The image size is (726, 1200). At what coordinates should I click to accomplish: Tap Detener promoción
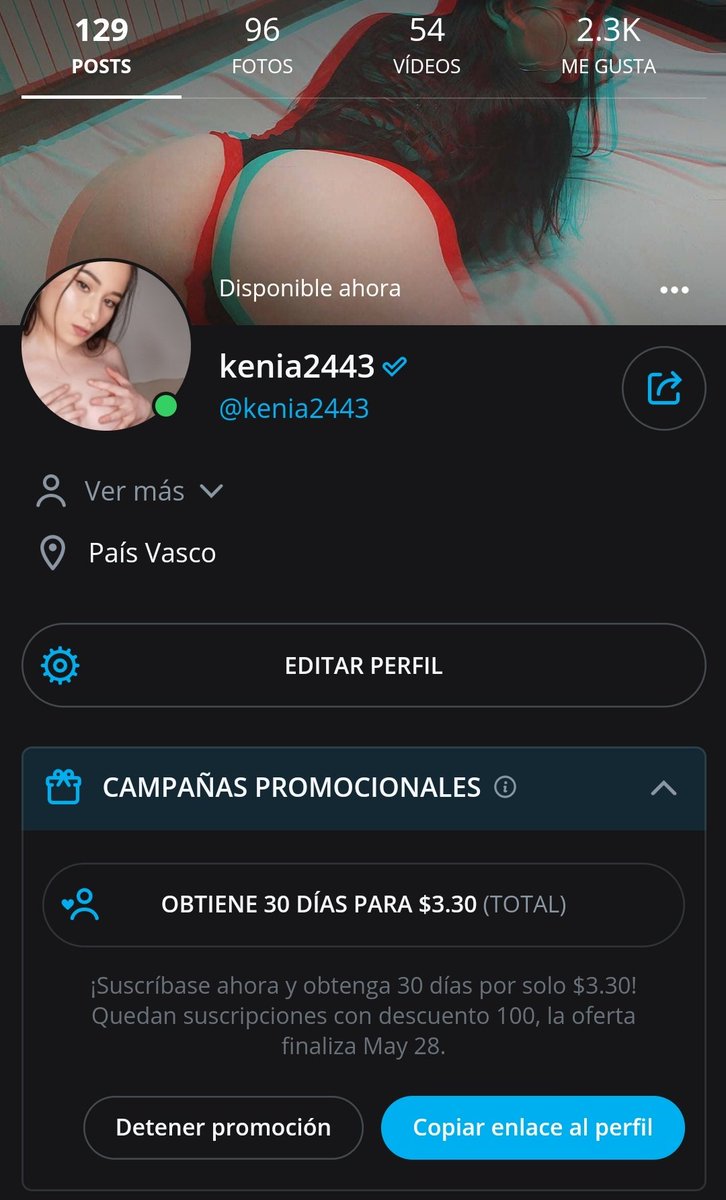(223, 1127)
